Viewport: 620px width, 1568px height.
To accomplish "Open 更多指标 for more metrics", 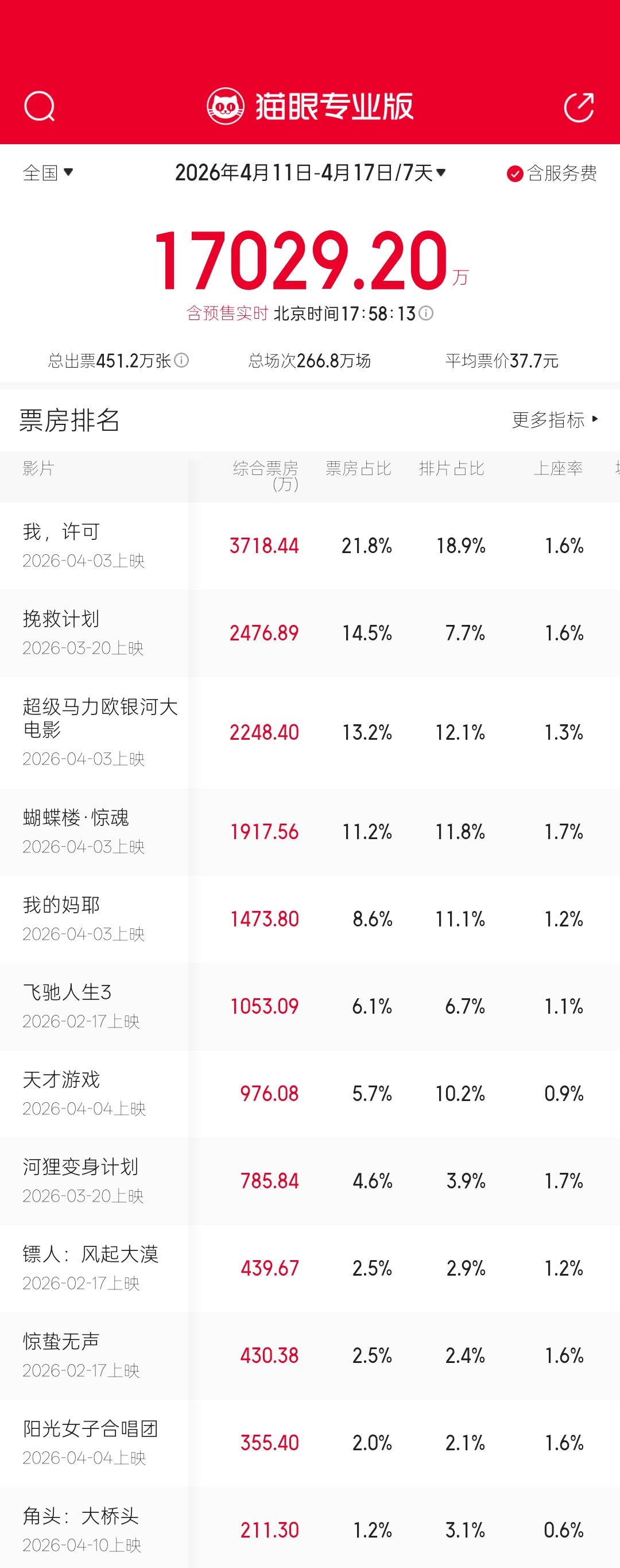I will click(555, 419).
